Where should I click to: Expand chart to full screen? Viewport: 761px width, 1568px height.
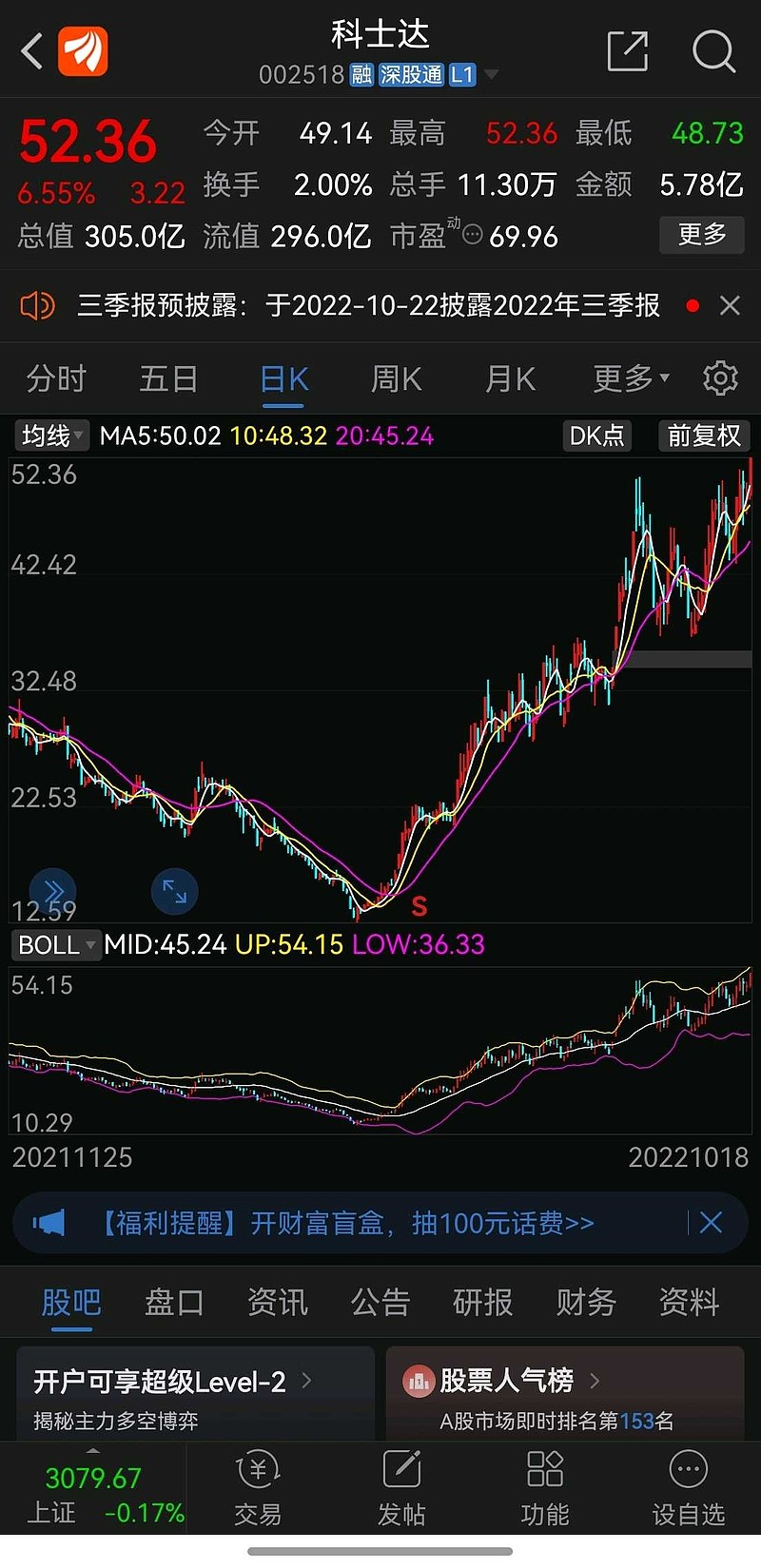[175, 892]
